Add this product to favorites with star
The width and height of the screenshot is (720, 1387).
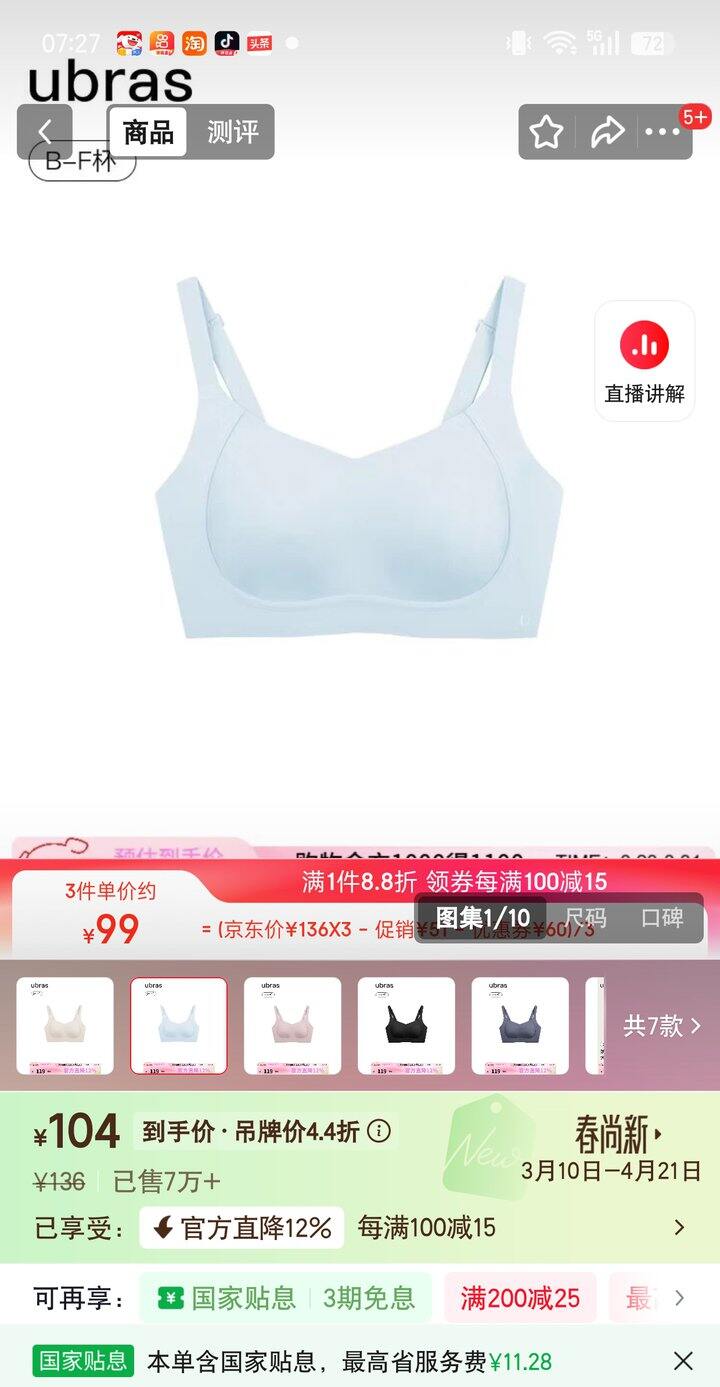(546, 132)
